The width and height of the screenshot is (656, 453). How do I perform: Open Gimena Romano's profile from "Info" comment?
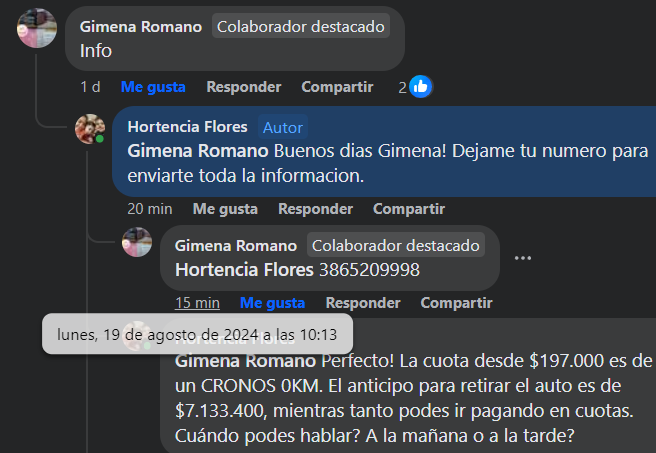point(140,27)
